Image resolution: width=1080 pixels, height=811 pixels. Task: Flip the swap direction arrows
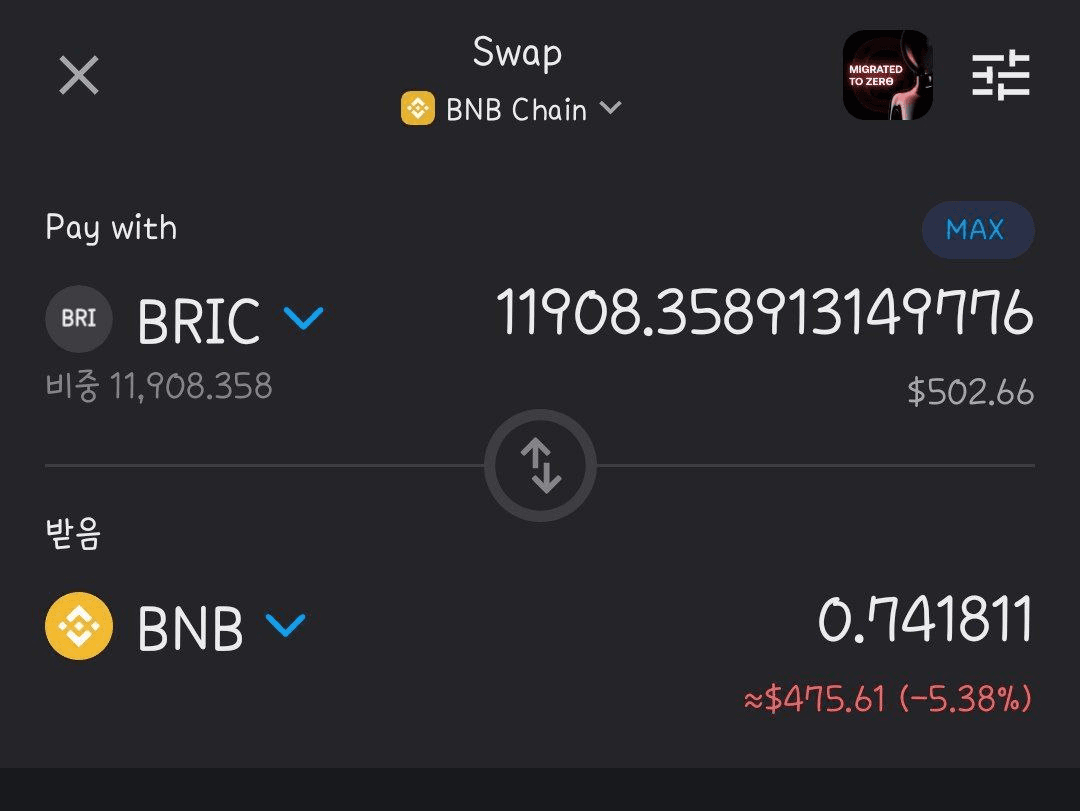click(540, 466)
